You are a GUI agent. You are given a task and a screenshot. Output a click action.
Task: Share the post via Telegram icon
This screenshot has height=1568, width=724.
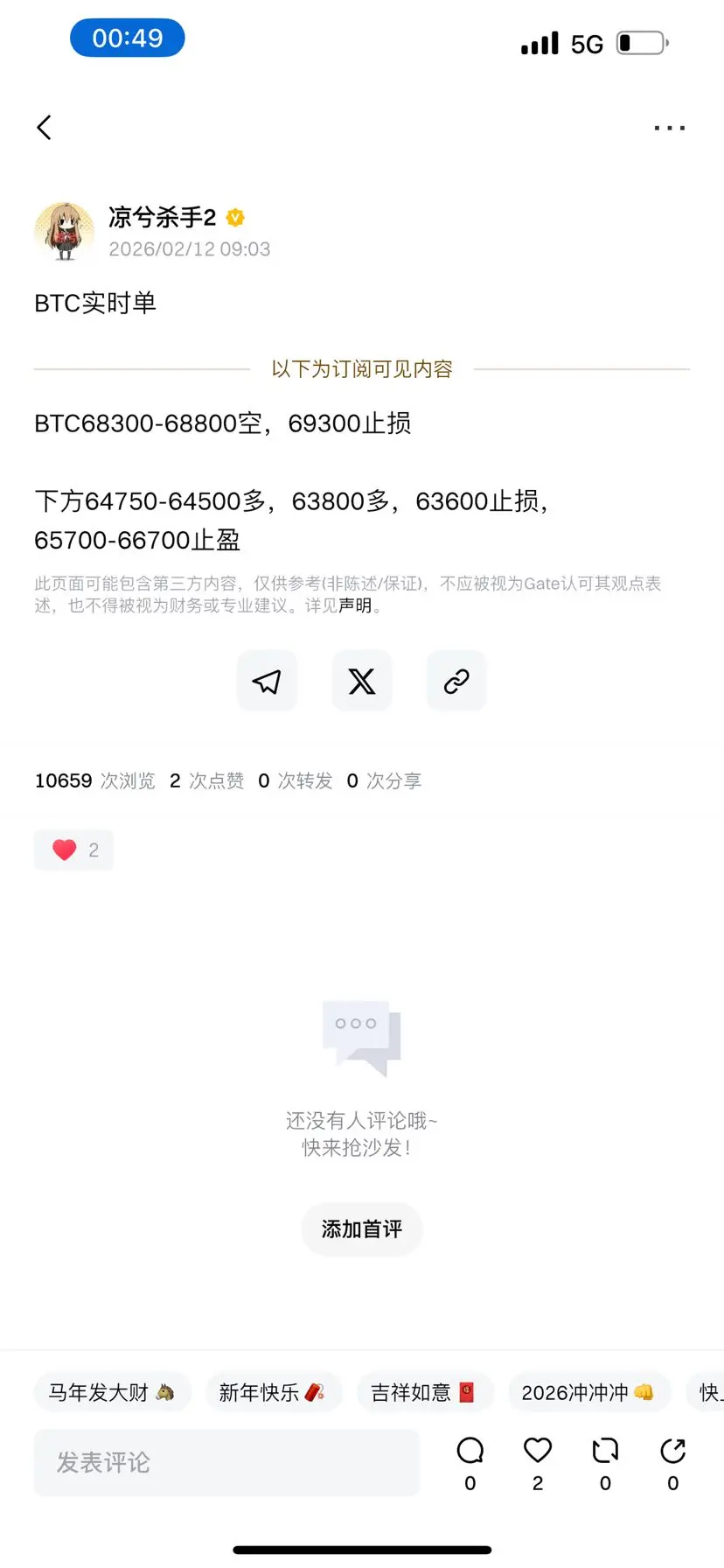click(267, 681)
